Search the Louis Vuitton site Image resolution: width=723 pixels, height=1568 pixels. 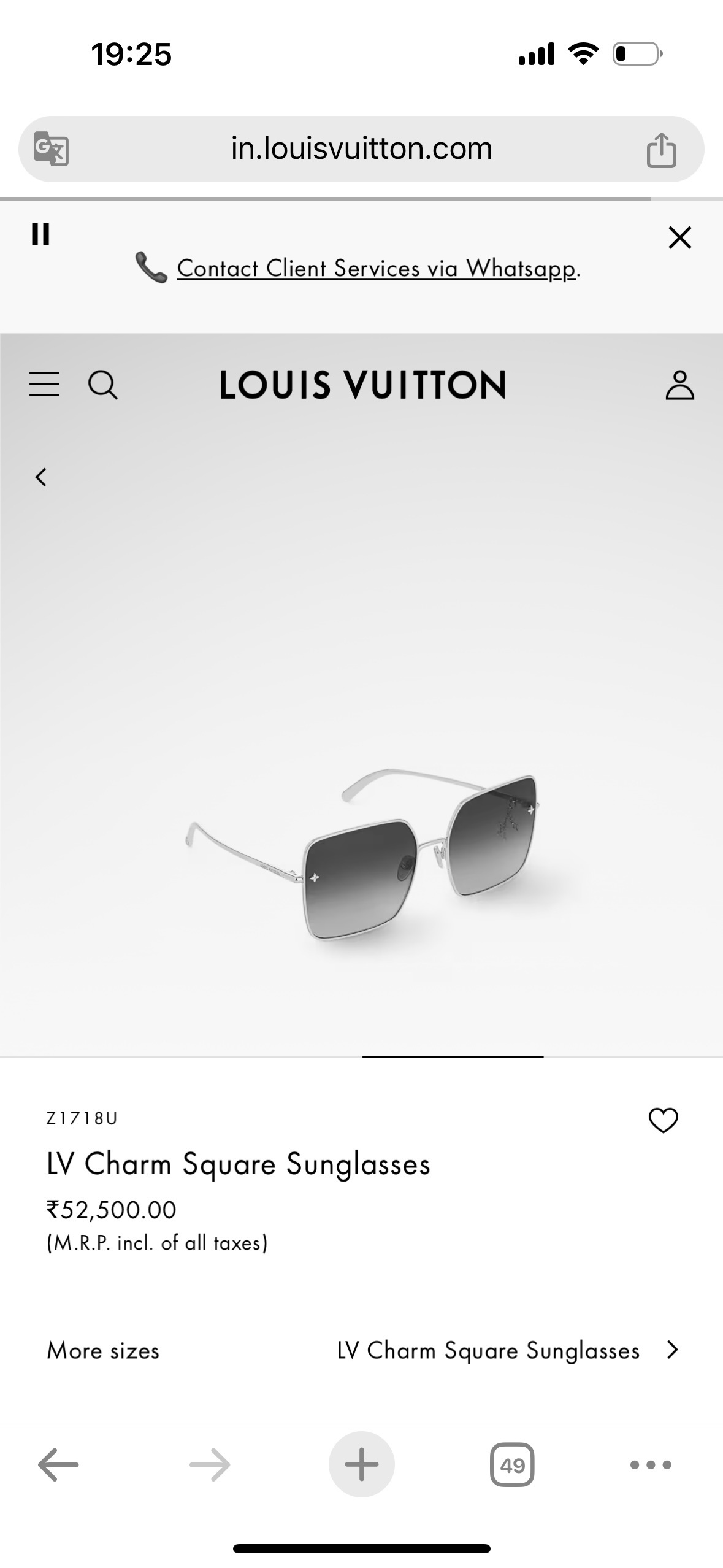click(102, 385)
